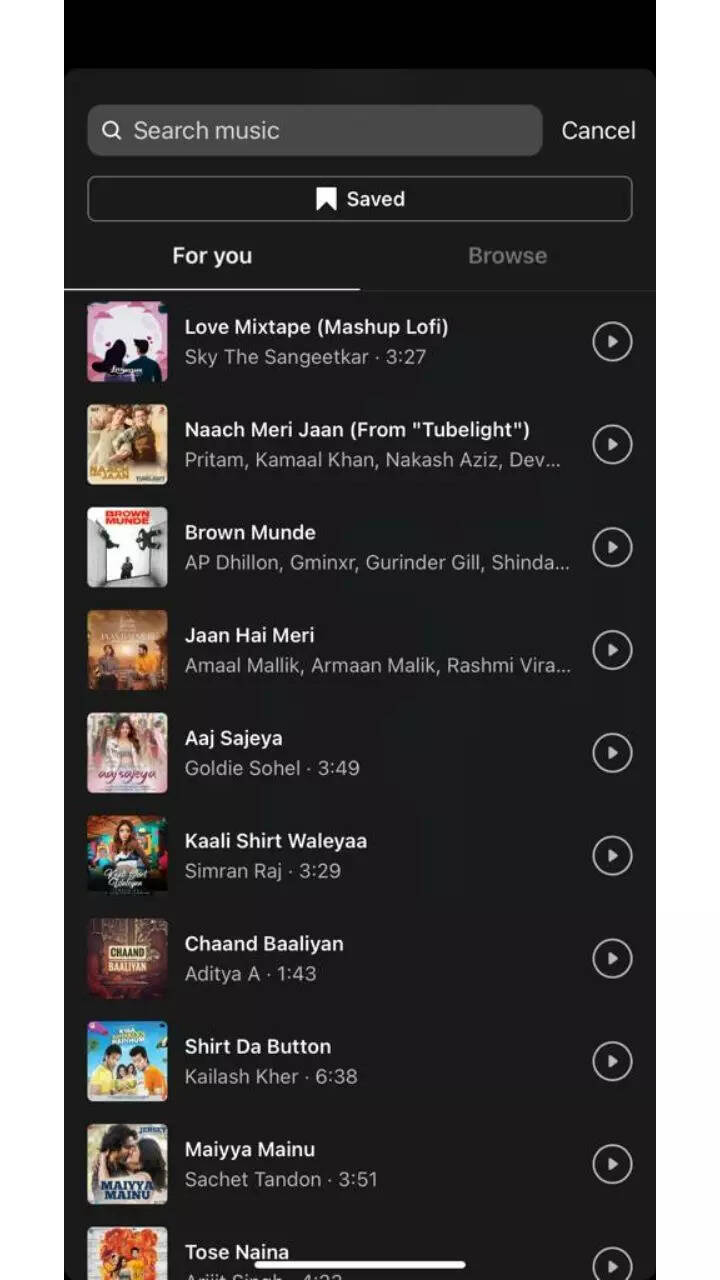Switch to the Browse tab
Viewport: 720px width, 1280px height.
(x=507, y=256)
